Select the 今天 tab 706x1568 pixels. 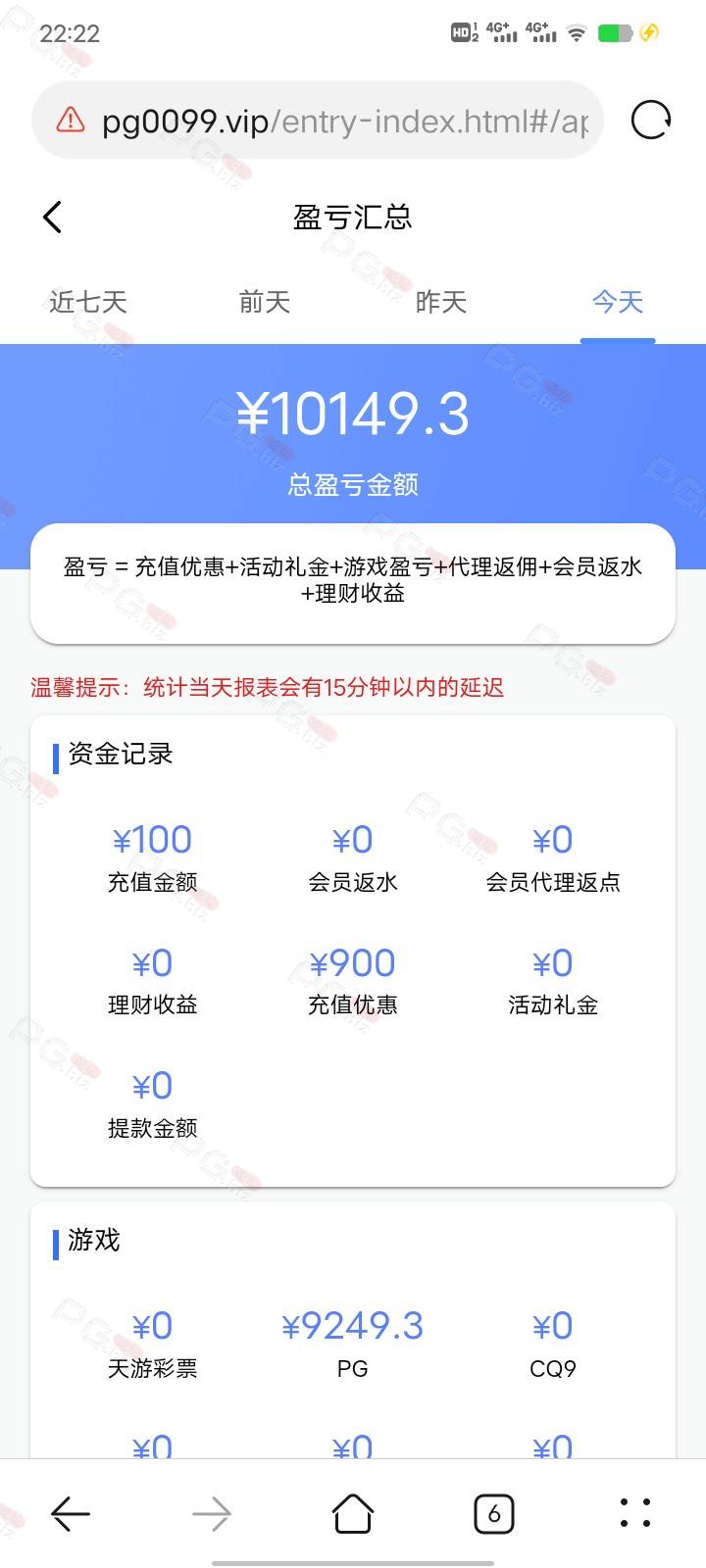(x=618, y=302)
